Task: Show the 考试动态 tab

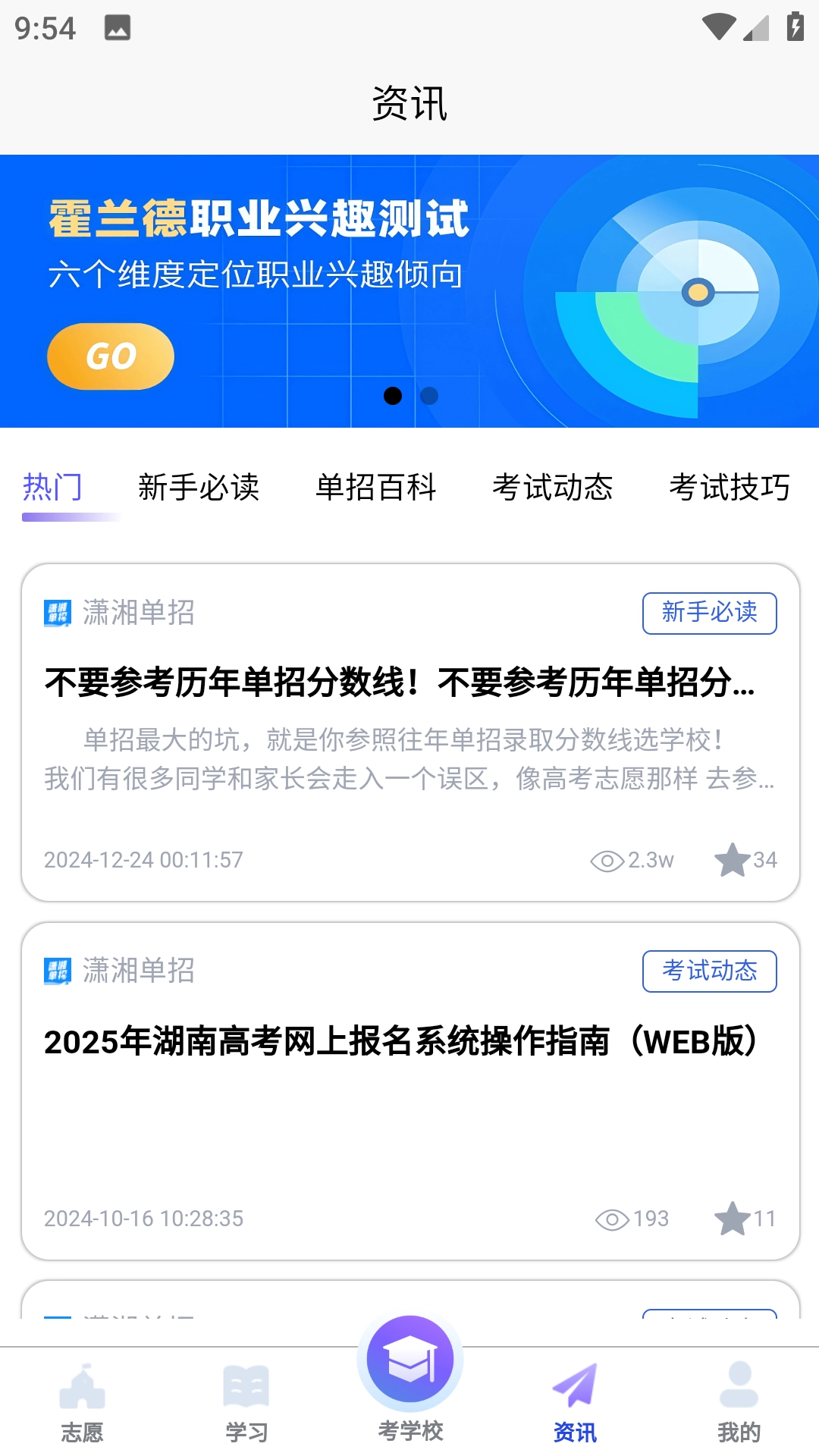Action: [552, 487]
